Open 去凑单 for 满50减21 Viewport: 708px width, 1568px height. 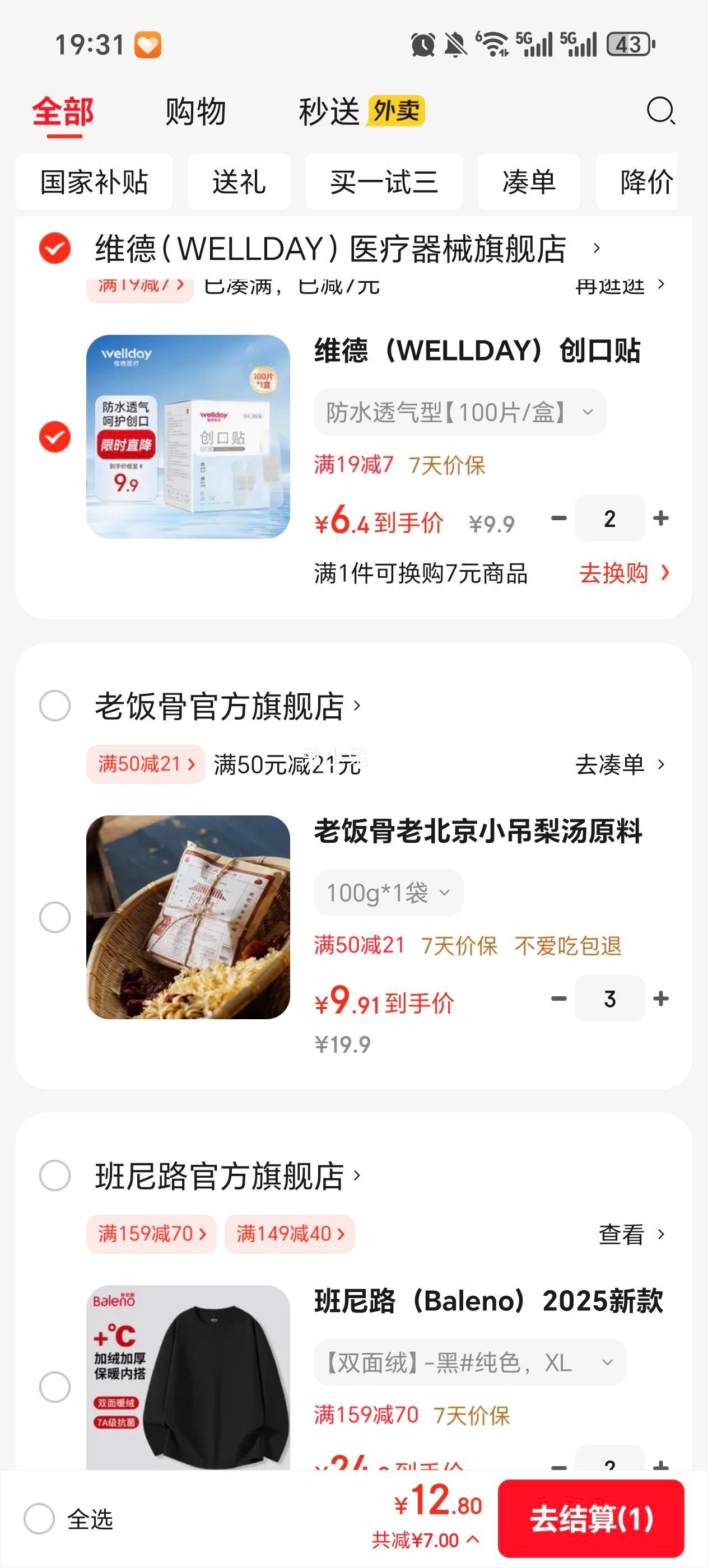[x=619, y=764]
